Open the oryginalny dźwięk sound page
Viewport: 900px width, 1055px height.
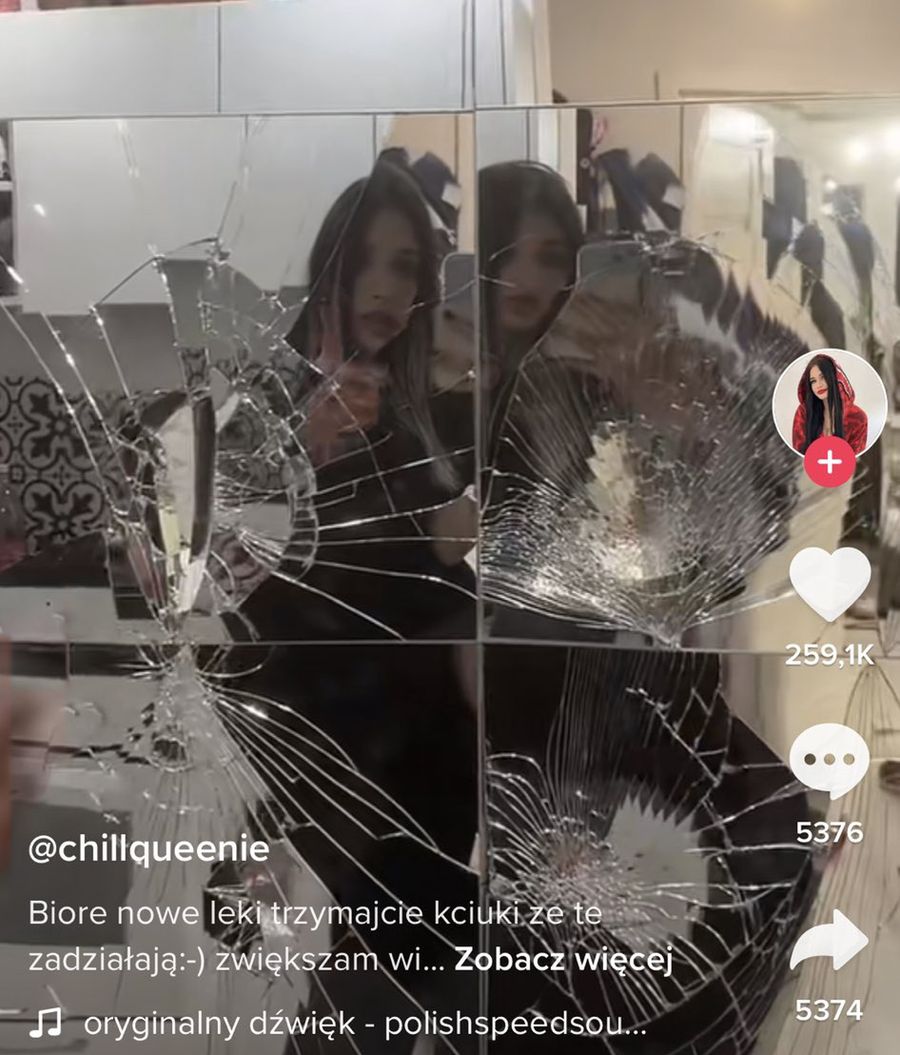coord(365,1025)
